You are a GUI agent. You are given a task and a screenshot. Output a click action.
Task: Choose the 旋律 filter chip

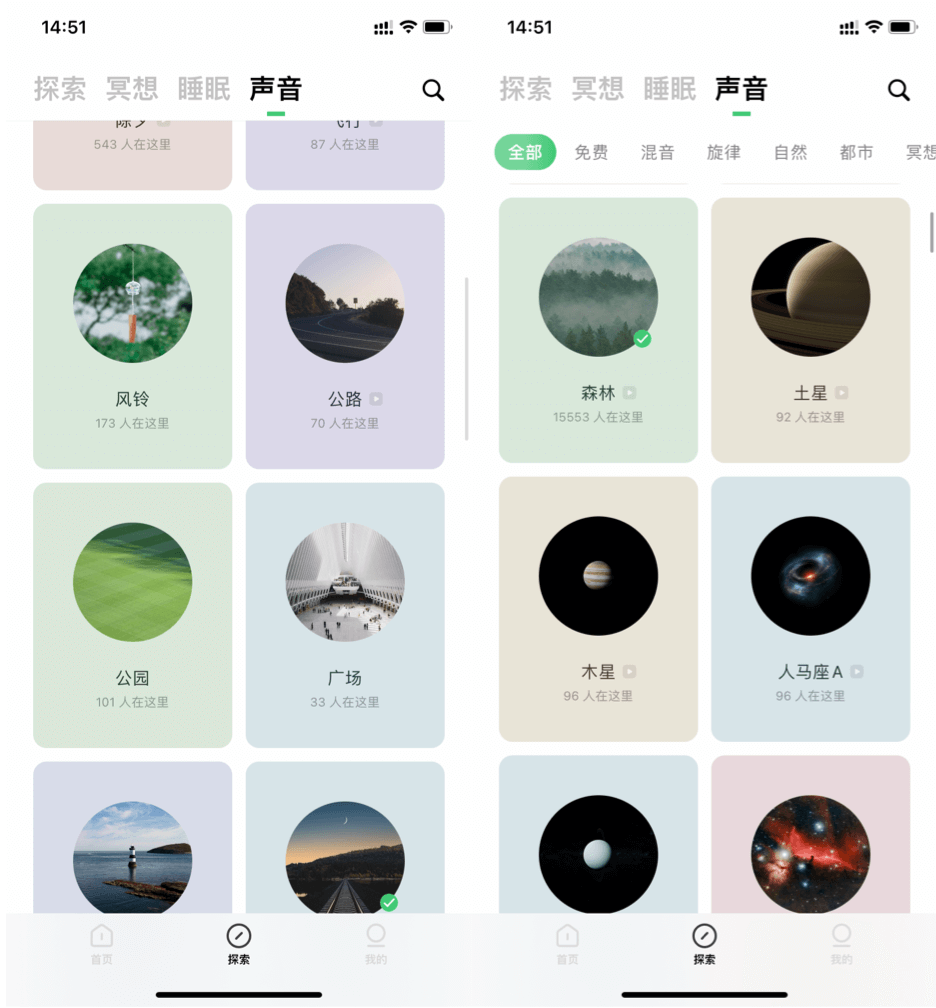coord(723,152)
